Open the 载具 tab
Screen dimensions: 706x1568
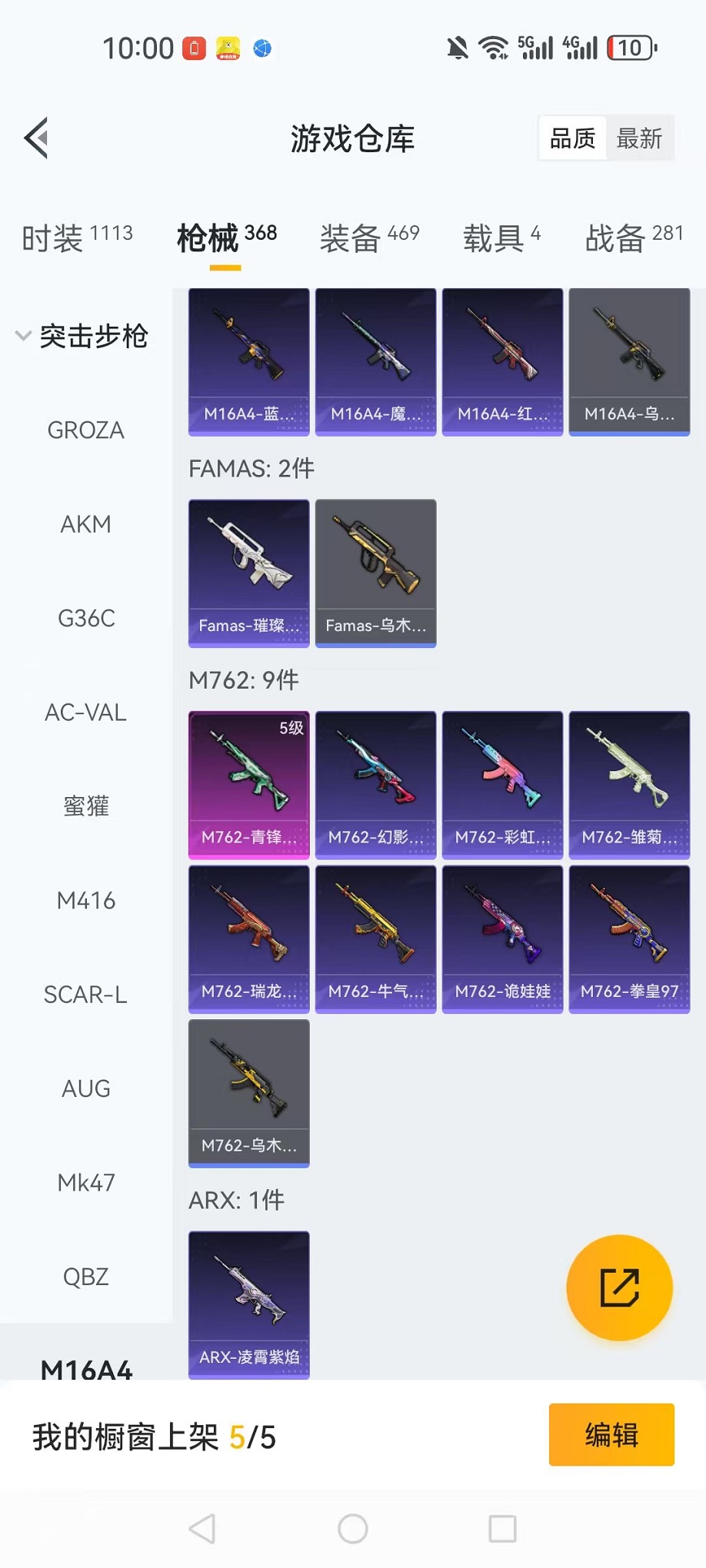(501, 238)
